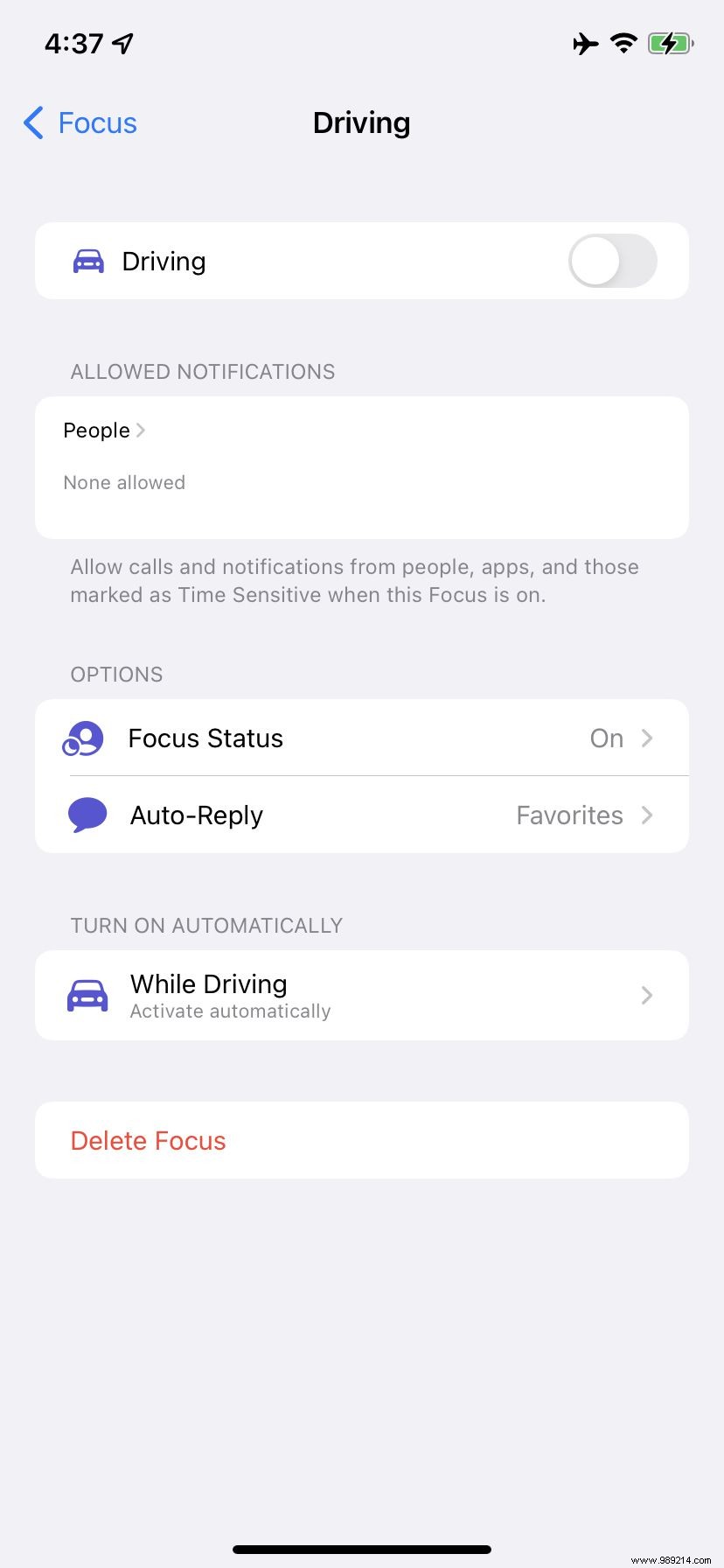Image resolution: width=724 pixels, height=1568 pixels.
Task: Open While Driving activation options
Action: pyautogui.click(x=361, y=995)
